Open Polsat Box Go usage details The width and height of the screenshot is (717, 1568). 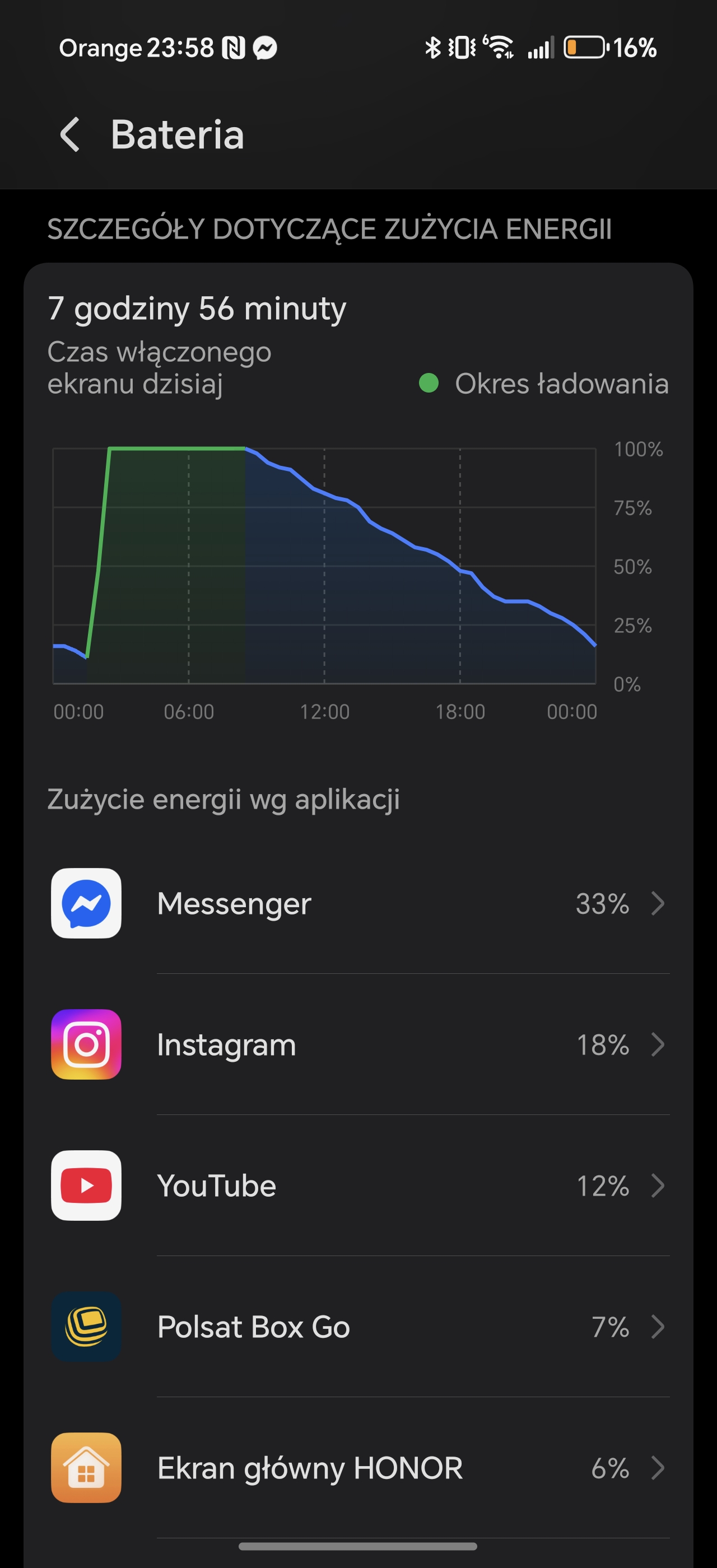[358, 1327]
